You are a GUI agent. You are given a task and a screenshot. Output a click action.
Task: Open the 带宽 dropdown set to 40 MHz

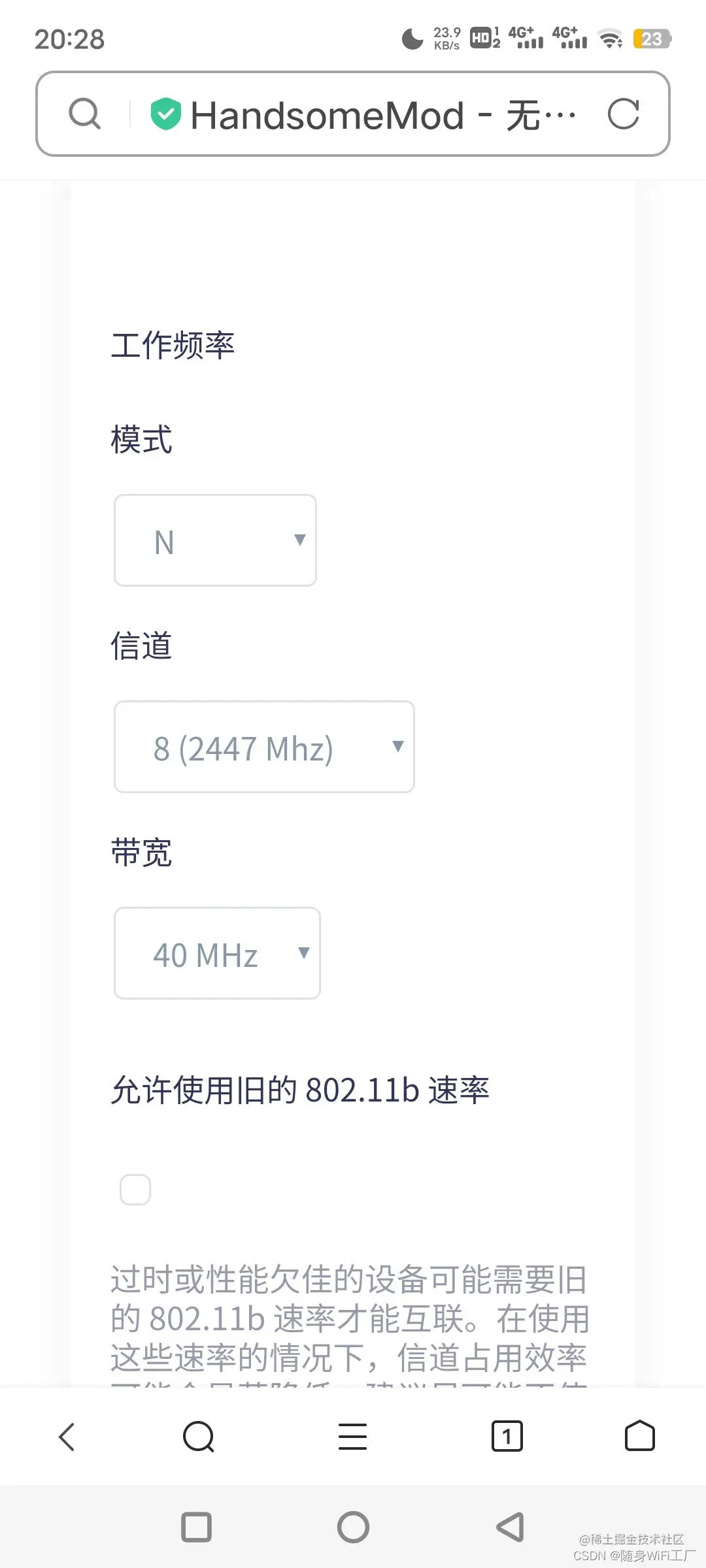[x=216, y=953]
